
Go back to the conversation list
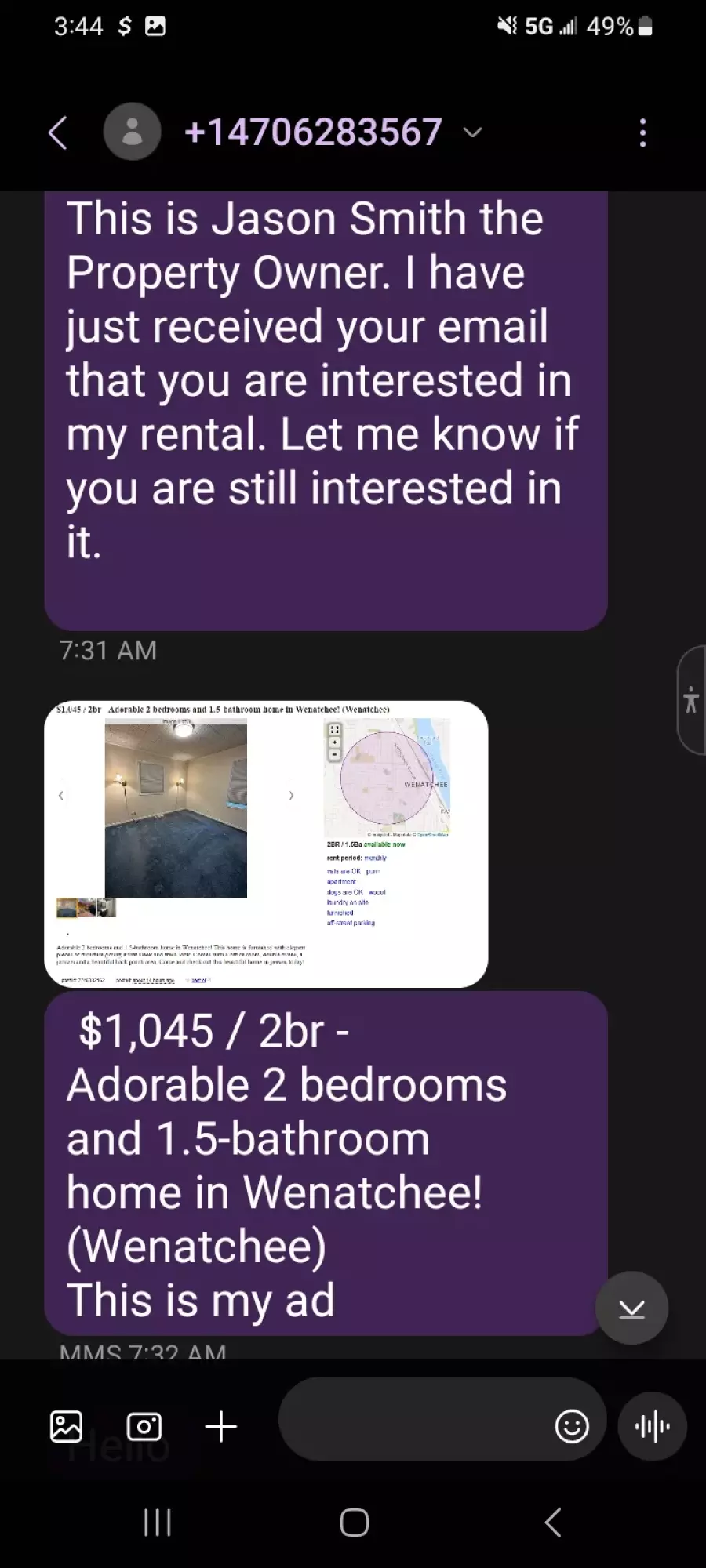[x=58, y=132]
